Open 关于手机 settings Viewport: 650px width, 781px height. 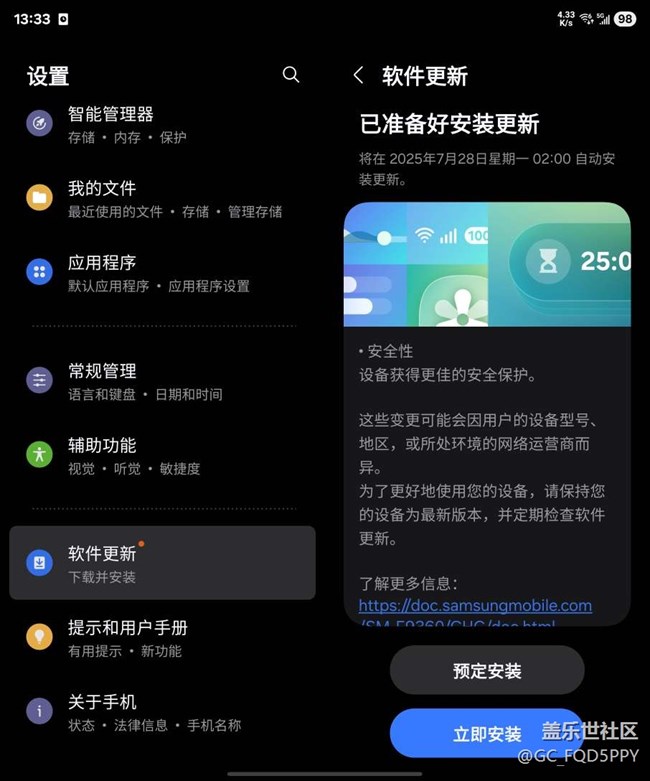160,711
